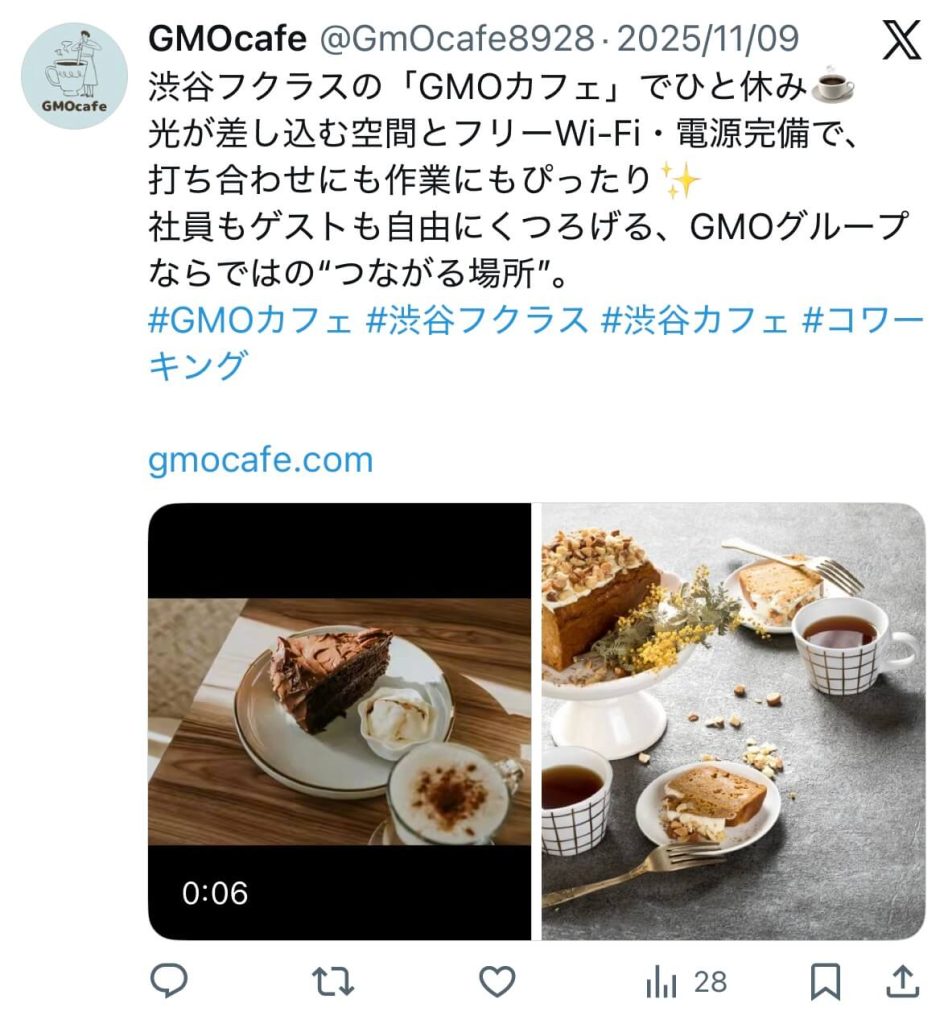Play the chocolate cake video
The height and width of the screenshot is (1024, 948).
(339, 722)
